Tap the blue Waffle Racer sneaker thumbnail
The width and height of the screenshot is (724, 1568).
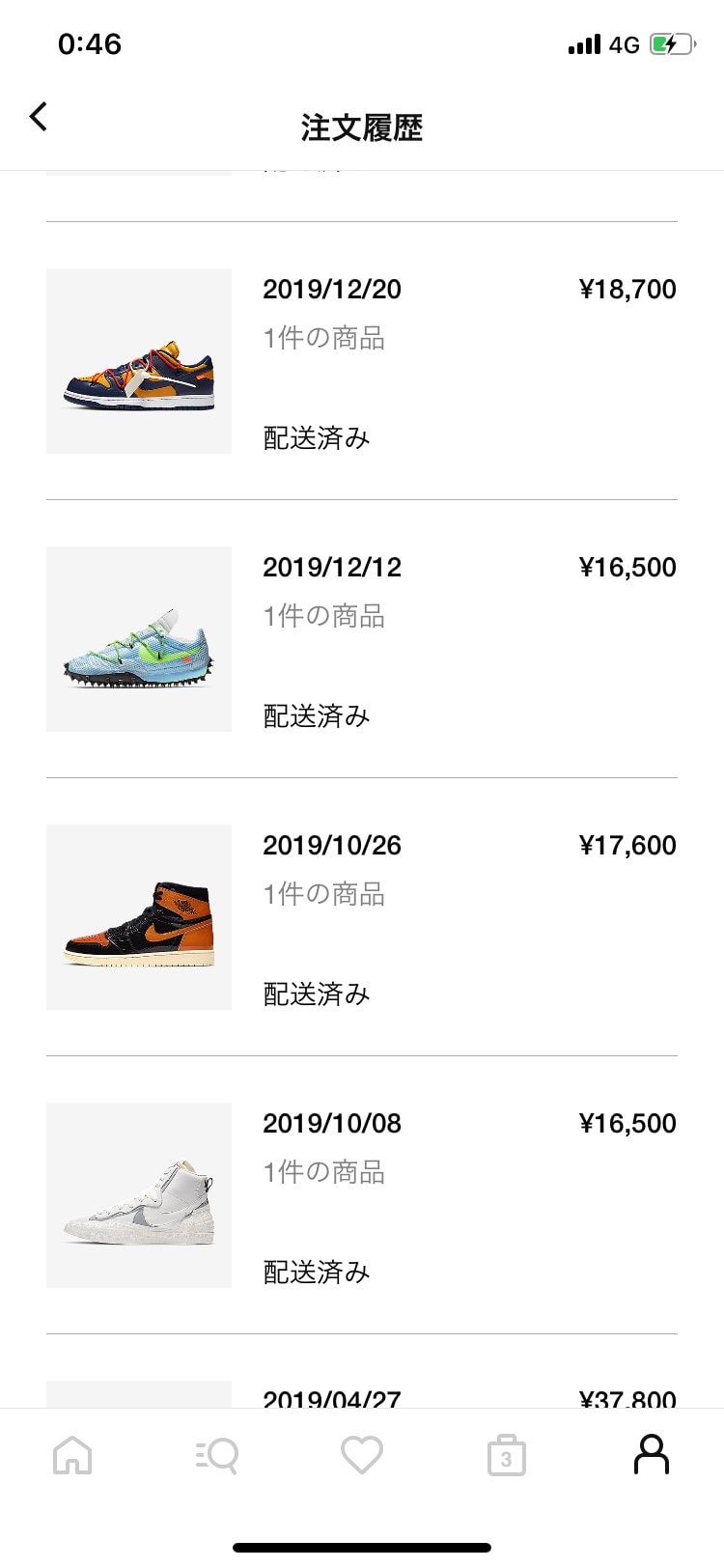point(137,638)
